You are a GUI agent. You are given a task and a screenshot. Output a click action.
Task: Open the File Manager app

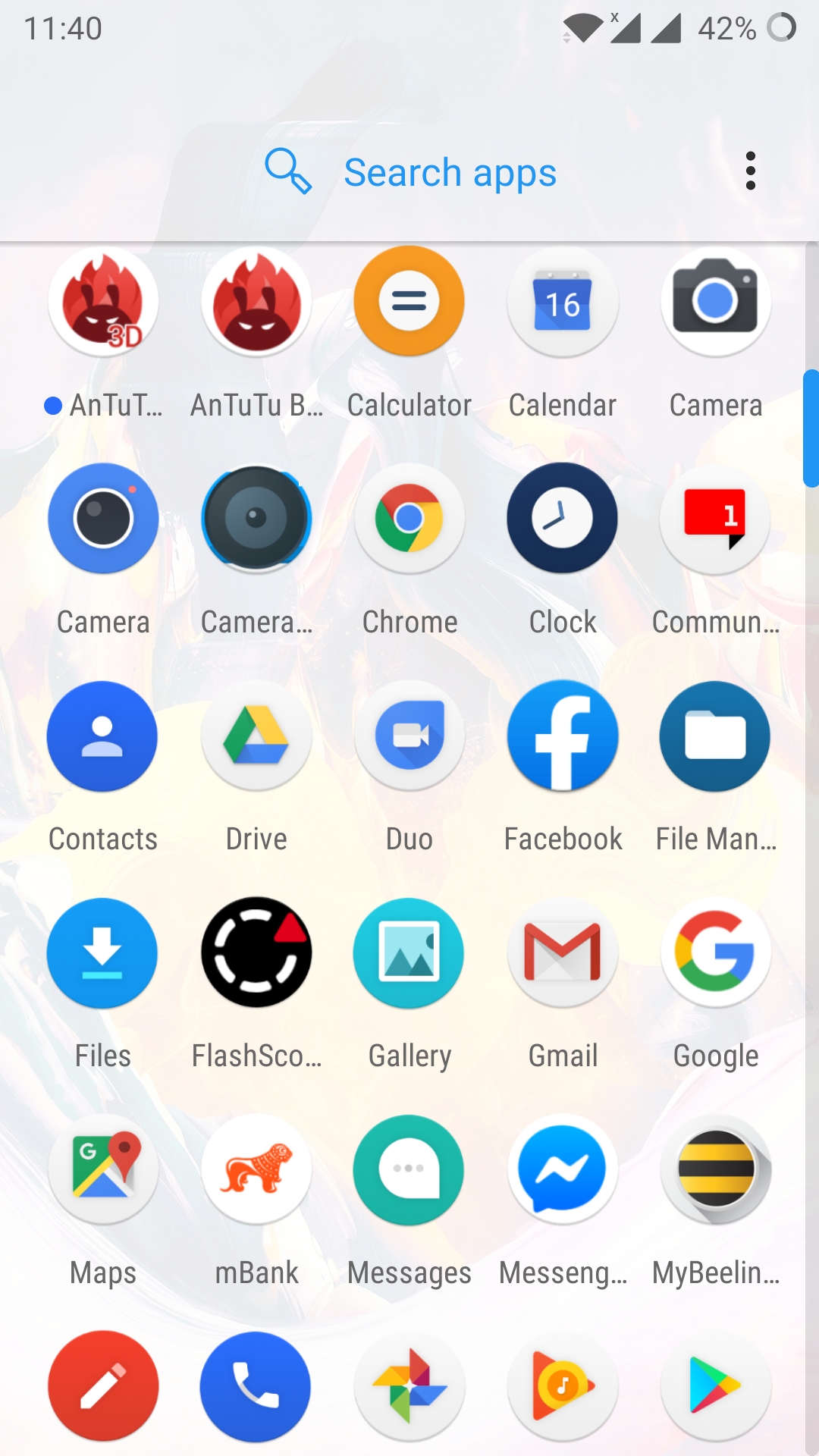[716, 736]
